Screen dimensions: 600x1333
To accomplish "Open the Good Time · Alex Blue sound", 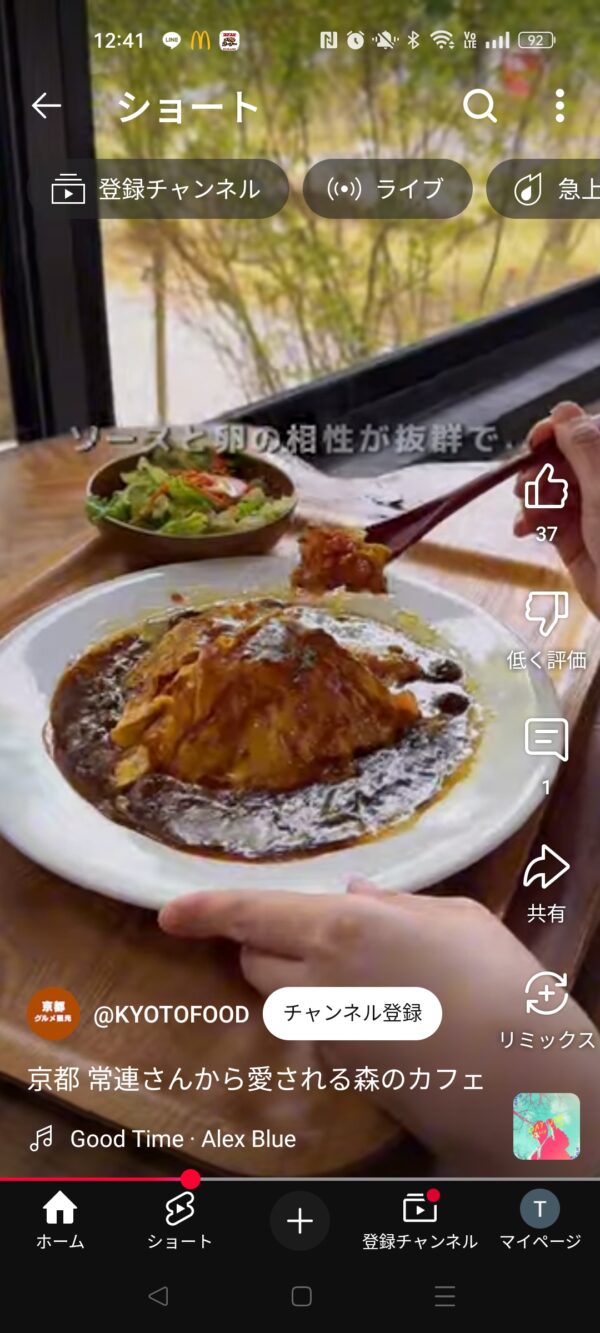I will pyautogui.click(x=182, y=1138).
